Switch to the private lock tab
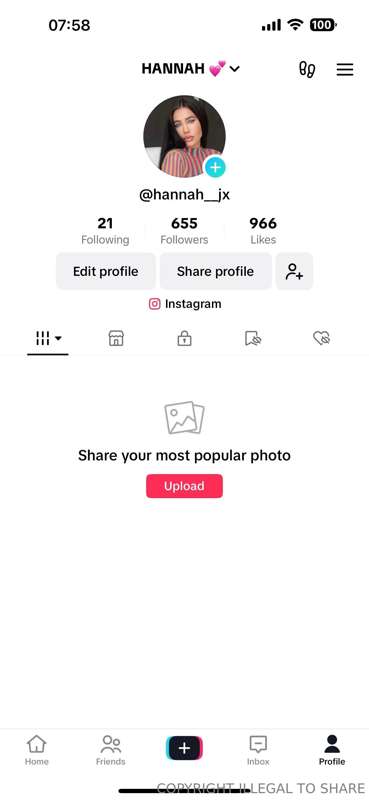Screen dimensions: 369x800 point(184,338)
